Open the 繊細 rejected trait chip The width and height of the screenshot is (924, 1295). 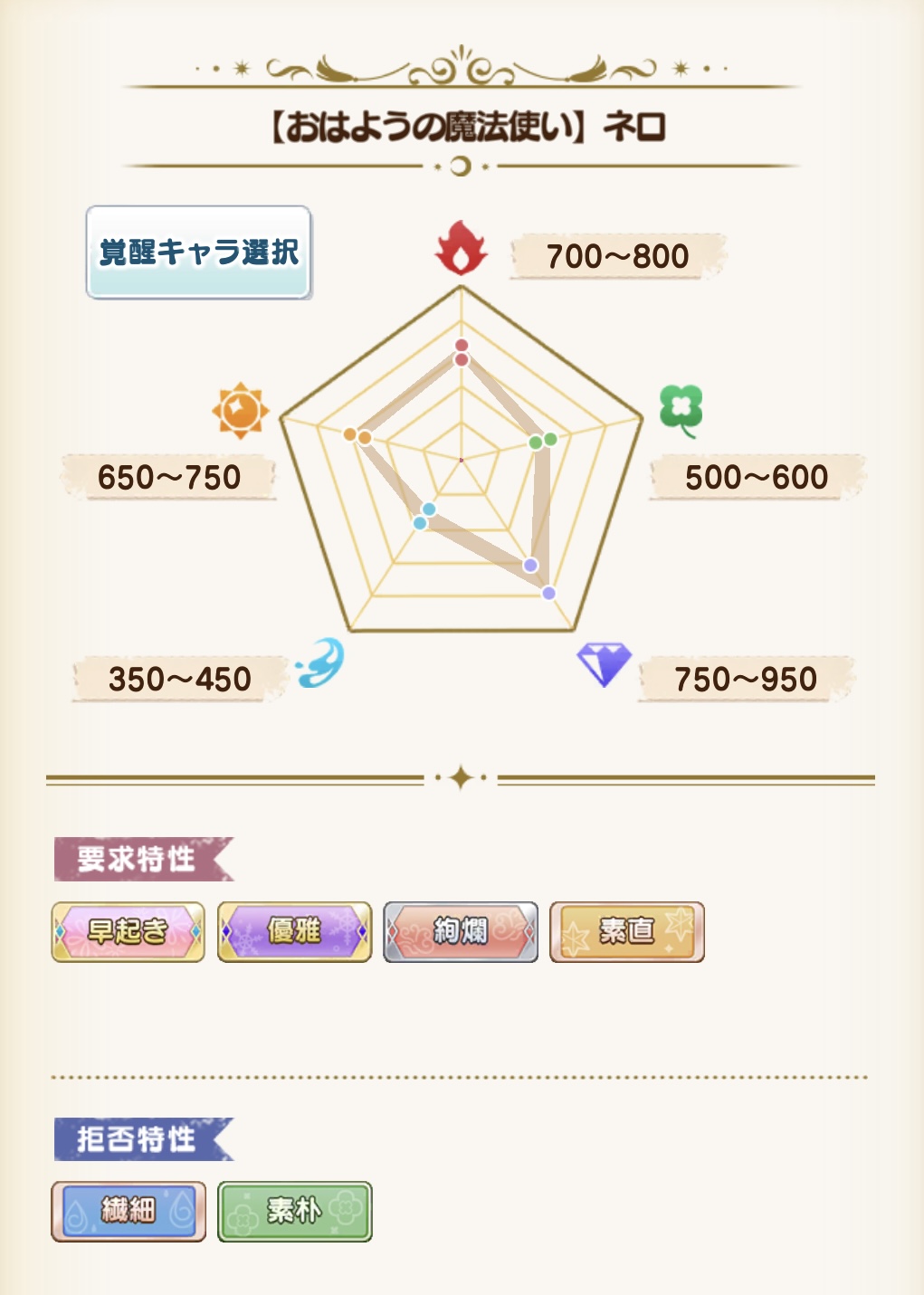pos(128,1211)
